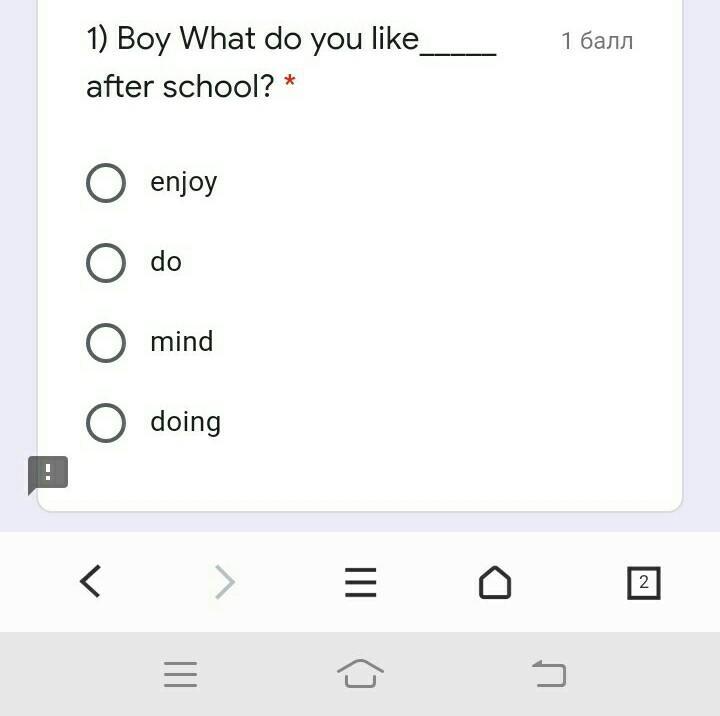
Task: Pick the "mind" radio option
Action: pos(106,343)
